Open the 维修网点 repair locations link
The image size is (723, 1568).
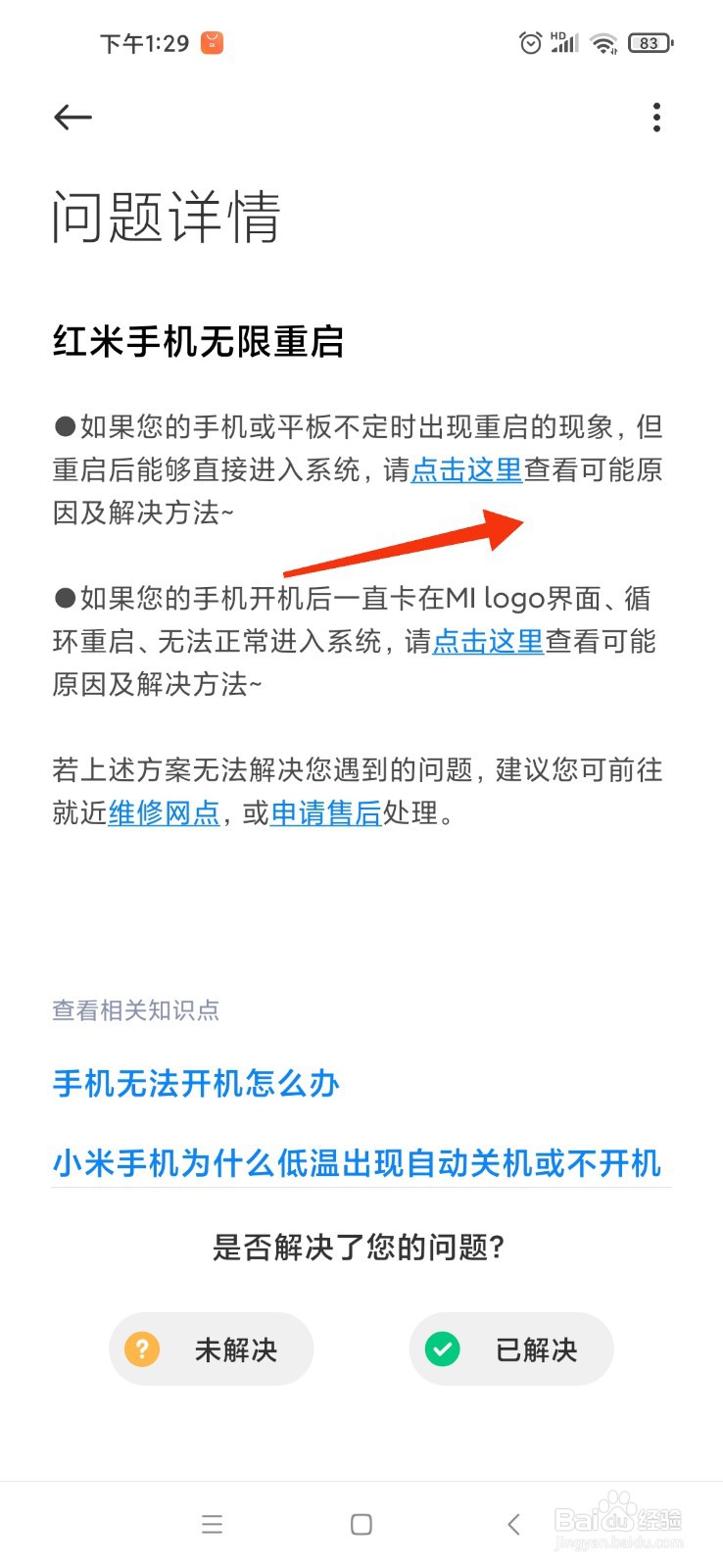163,813
